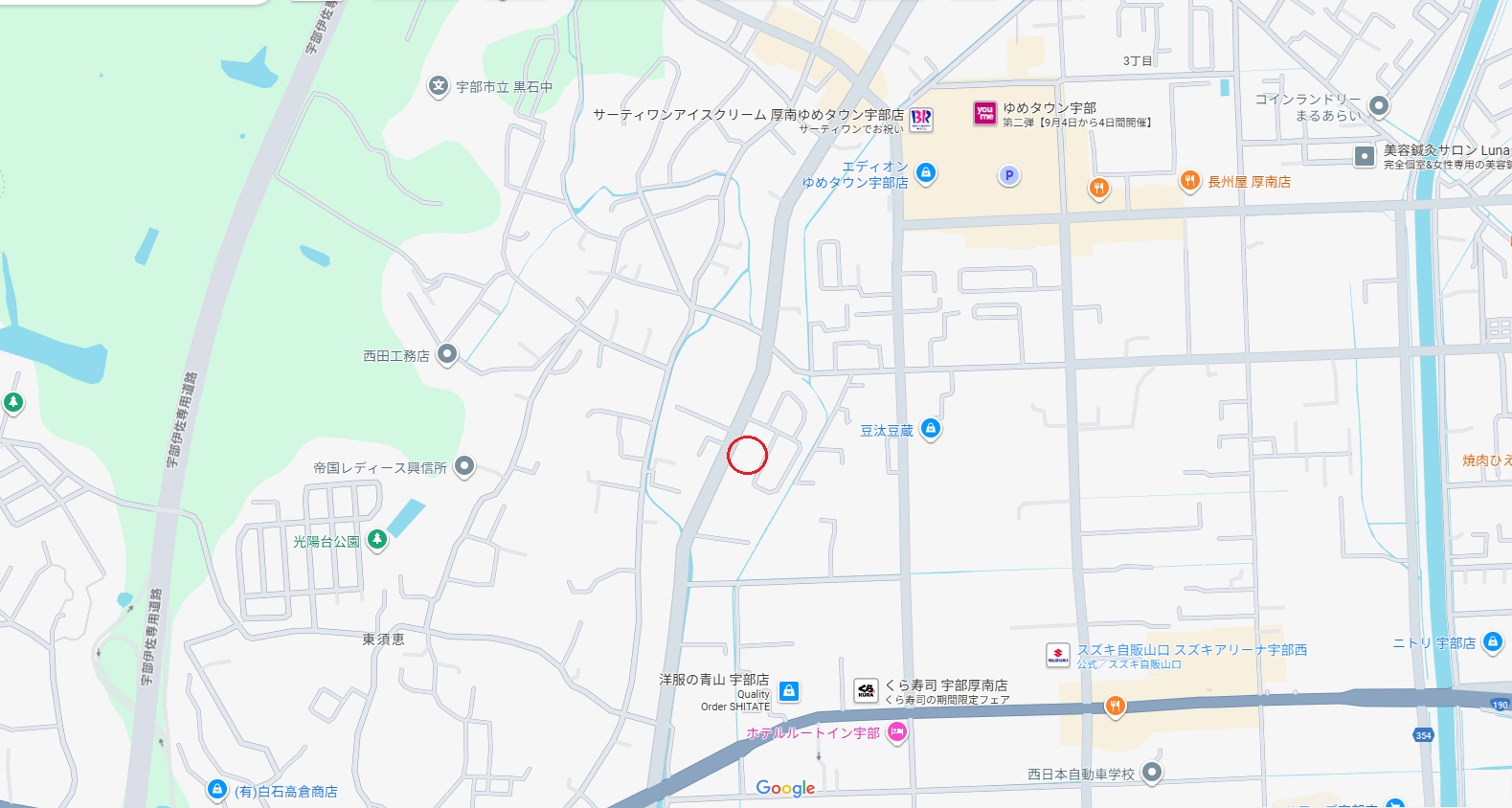Open the 西日本自動車学校 marker

[x=1152, y=772]
